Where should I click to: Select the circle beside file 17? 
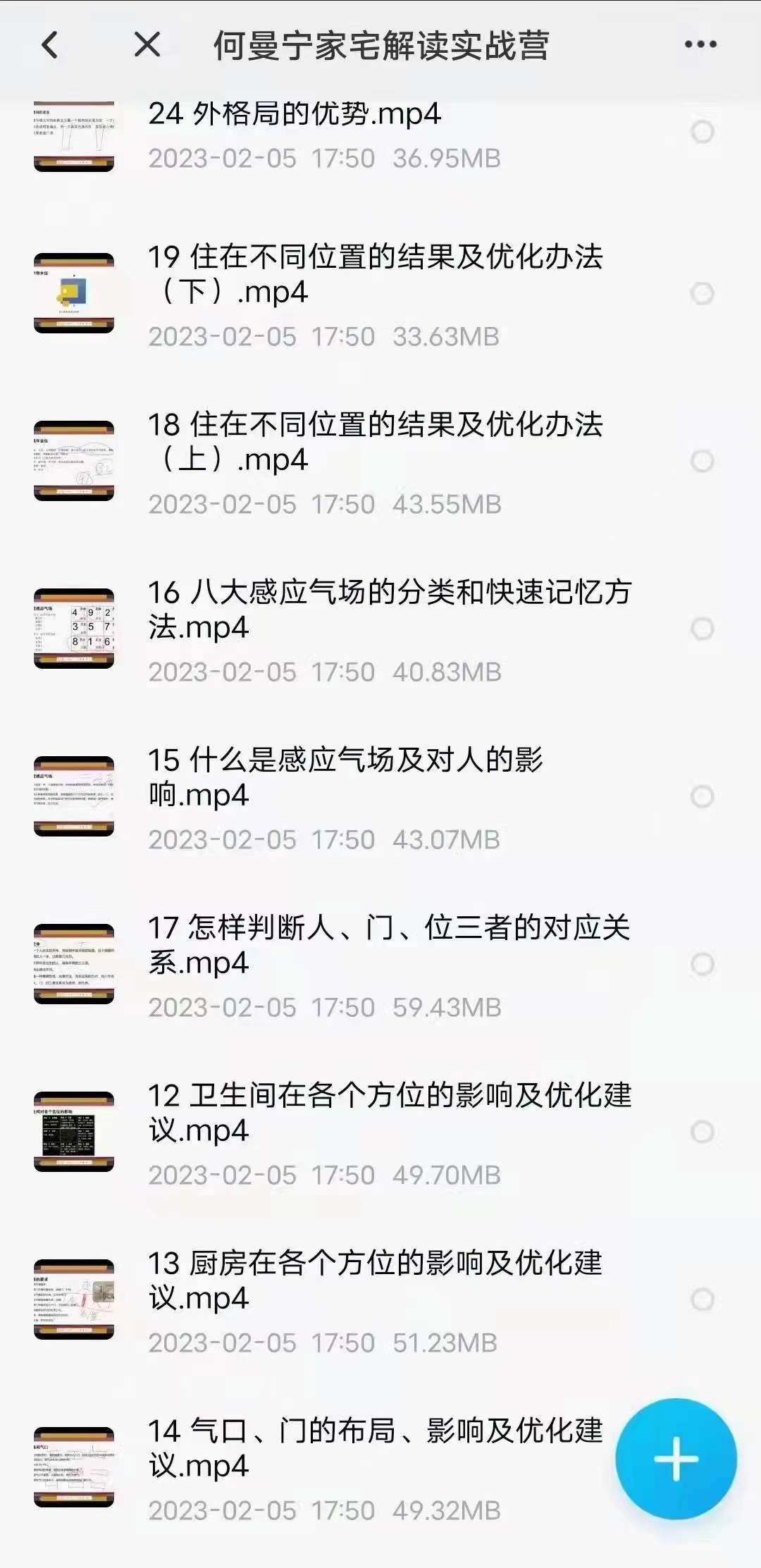[x=702, y=964]
